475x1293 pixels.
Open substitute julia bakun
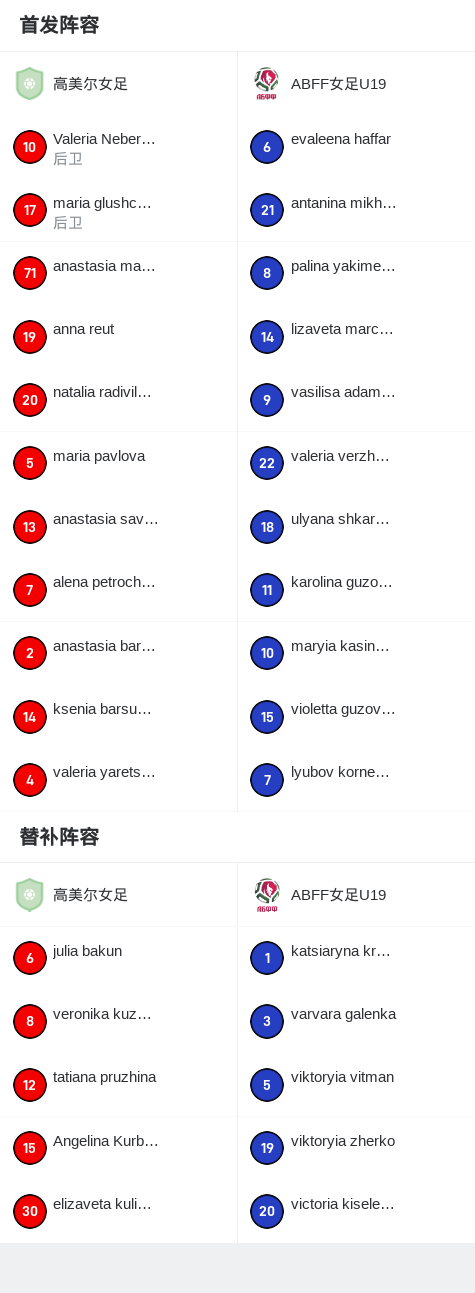click(x=118, y=958)
